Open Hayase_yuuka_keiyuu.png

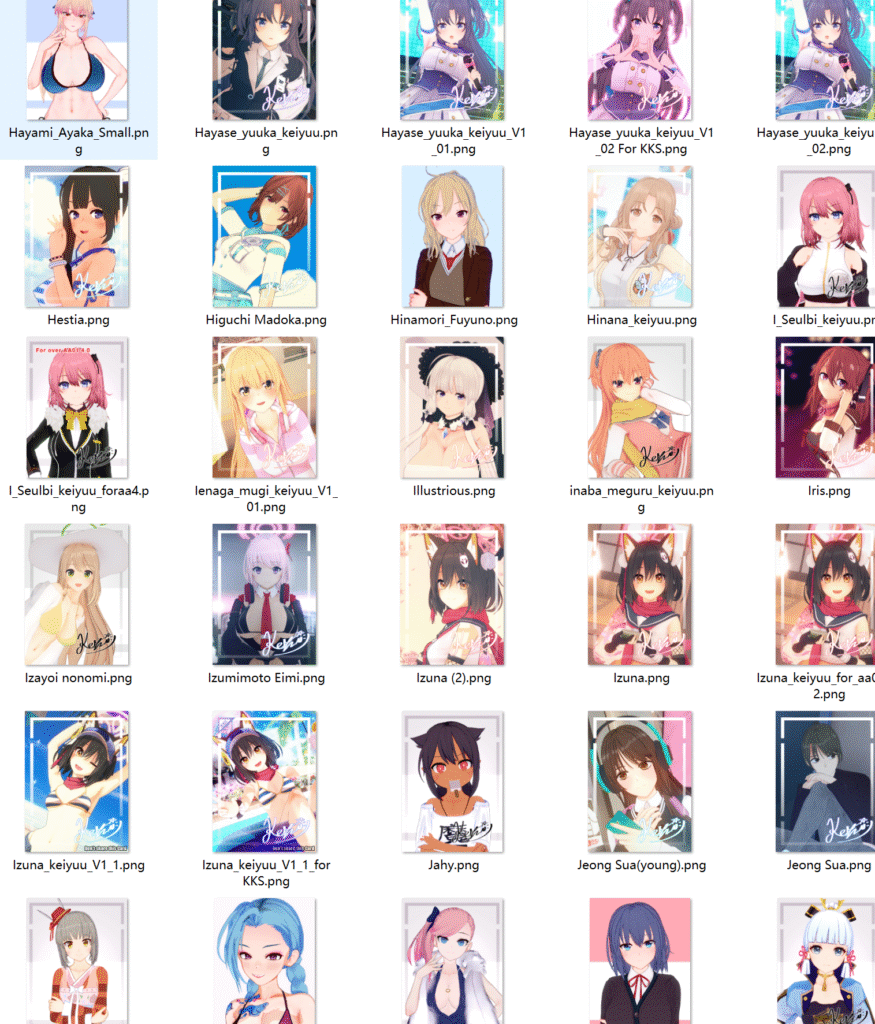click(265, 60)
